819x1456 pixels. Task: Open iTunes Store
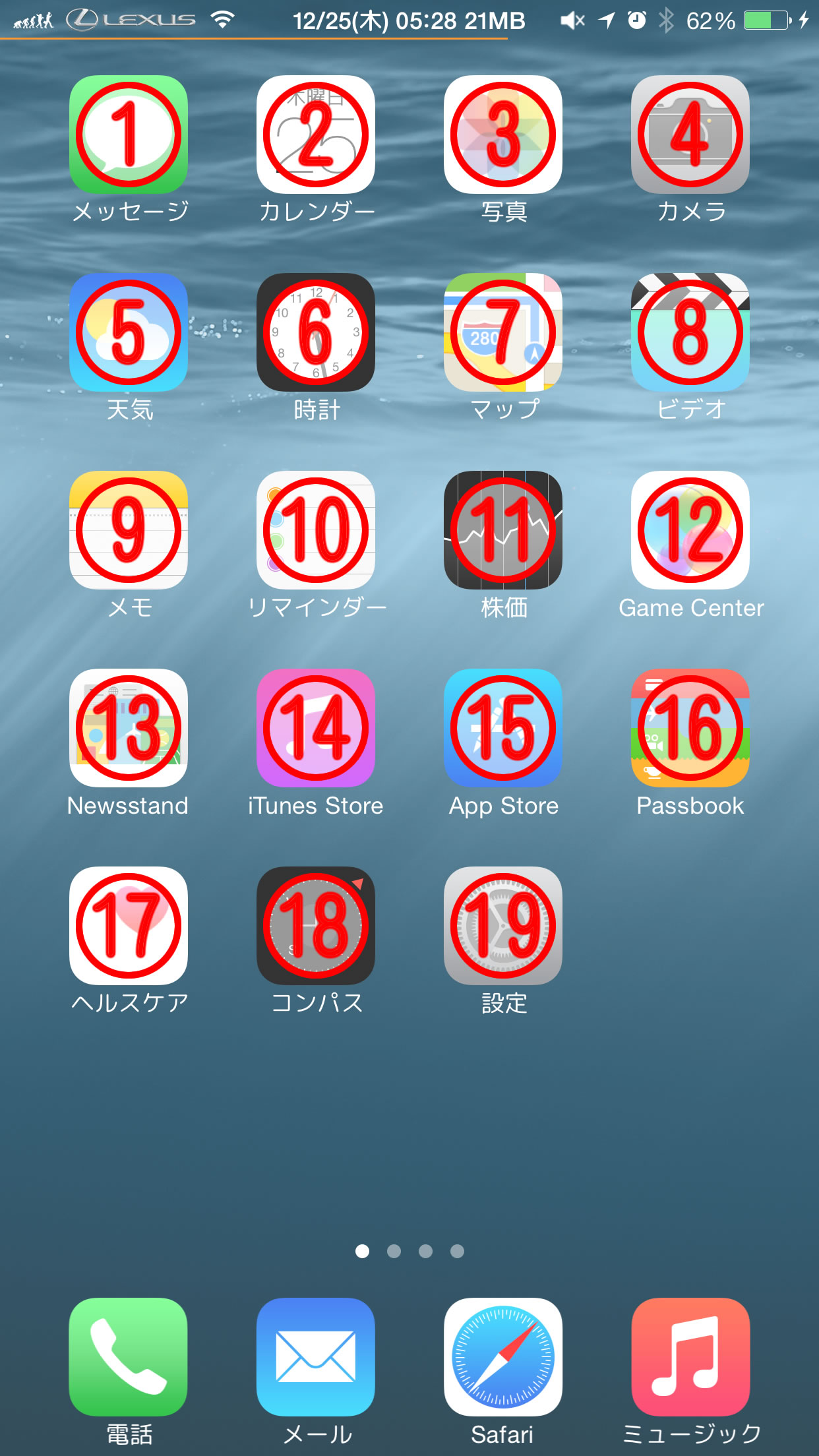coord(316,728)
